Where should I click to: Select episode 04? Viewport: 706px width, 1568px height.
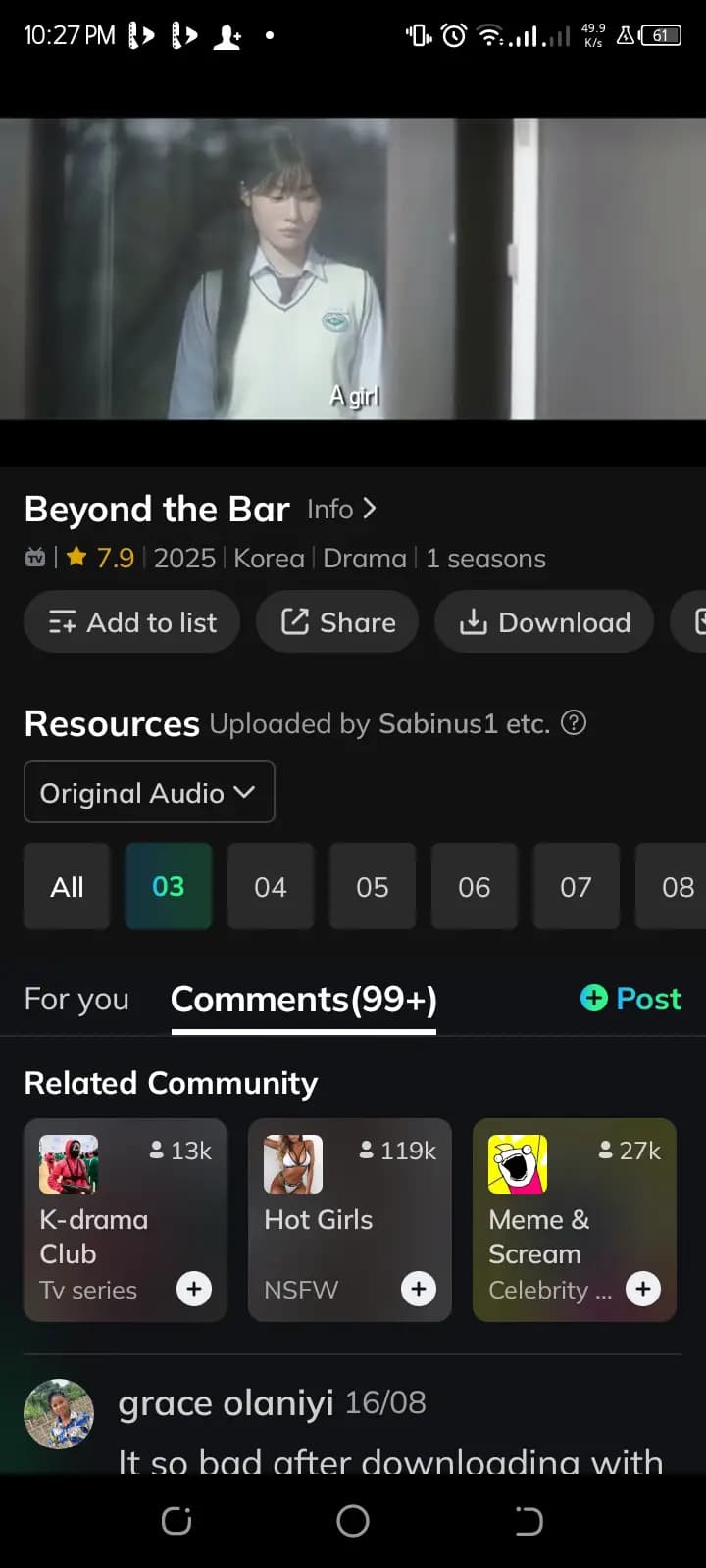(271, 887)
